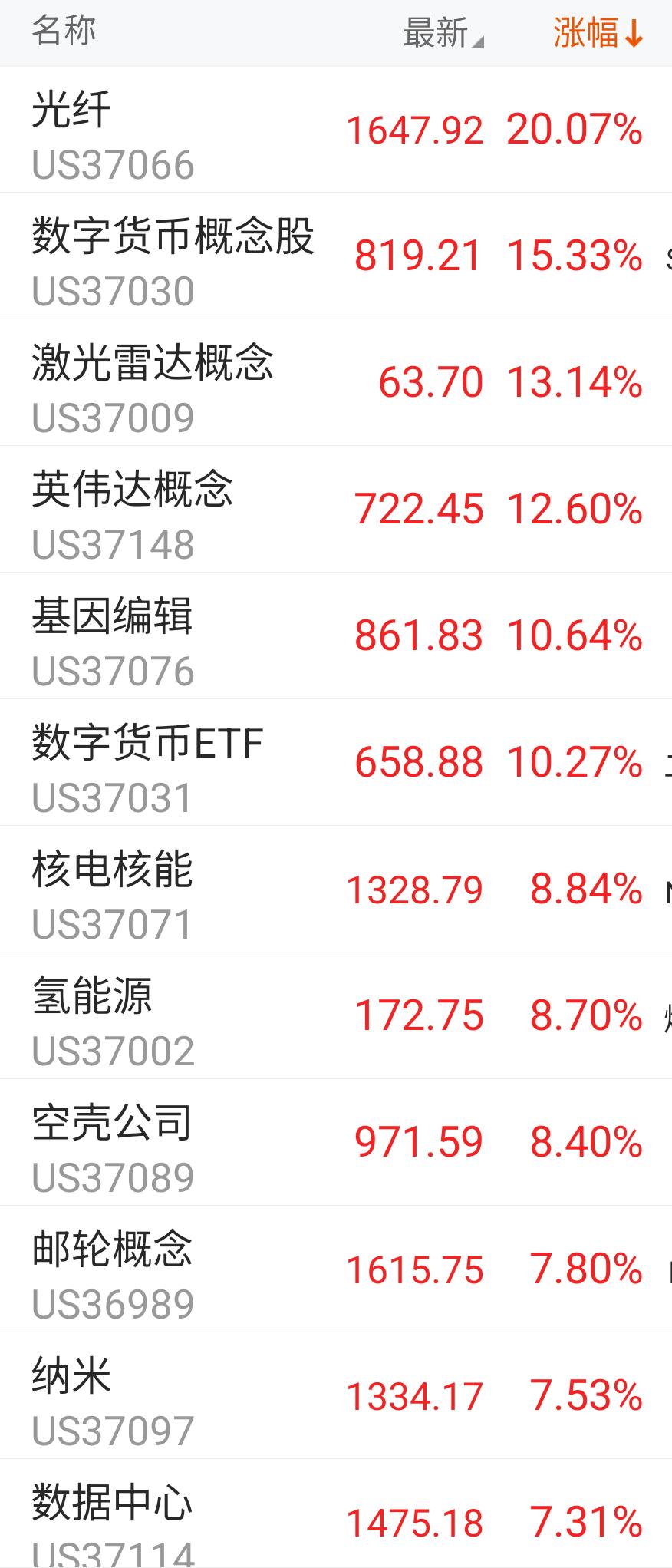
Task: Toggle the 涨幅 sort order
Action: 598,33
